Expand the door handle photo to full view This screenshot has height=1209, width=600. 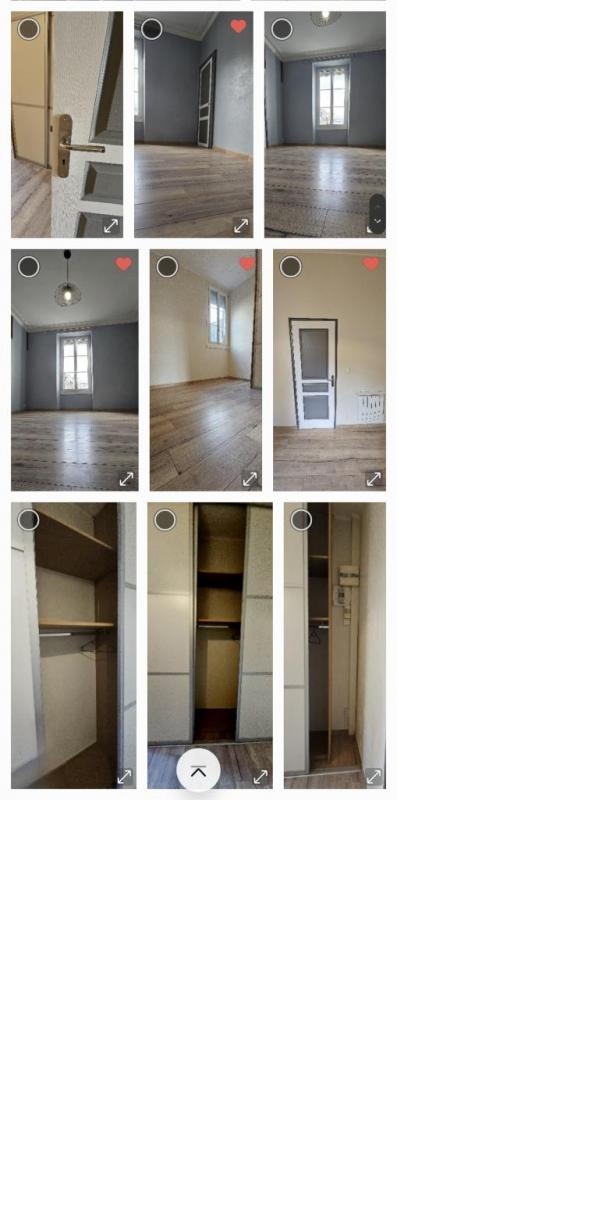pos(111,226)
